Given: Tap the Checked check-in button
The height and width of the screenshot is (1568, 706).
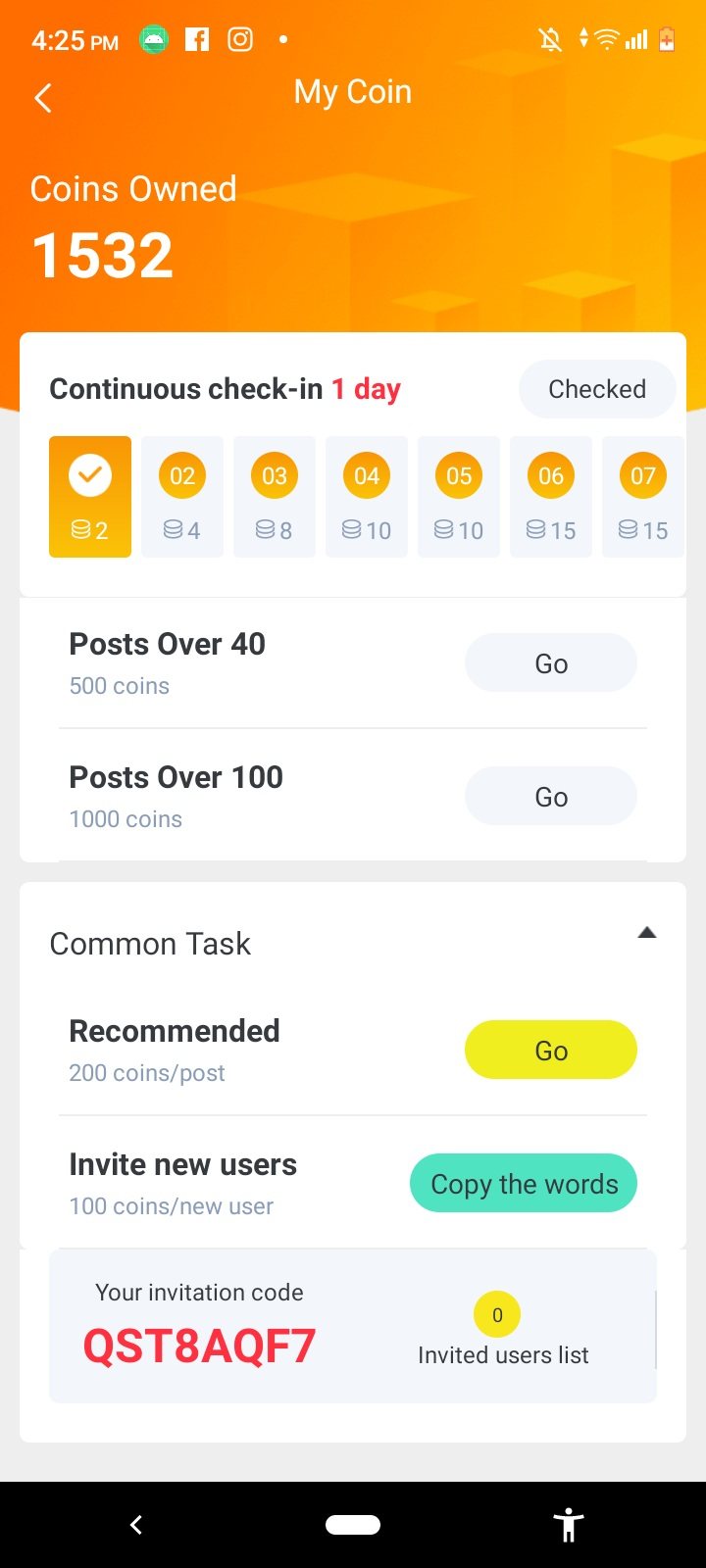Looking at the screenshot, I should [596, 389].
